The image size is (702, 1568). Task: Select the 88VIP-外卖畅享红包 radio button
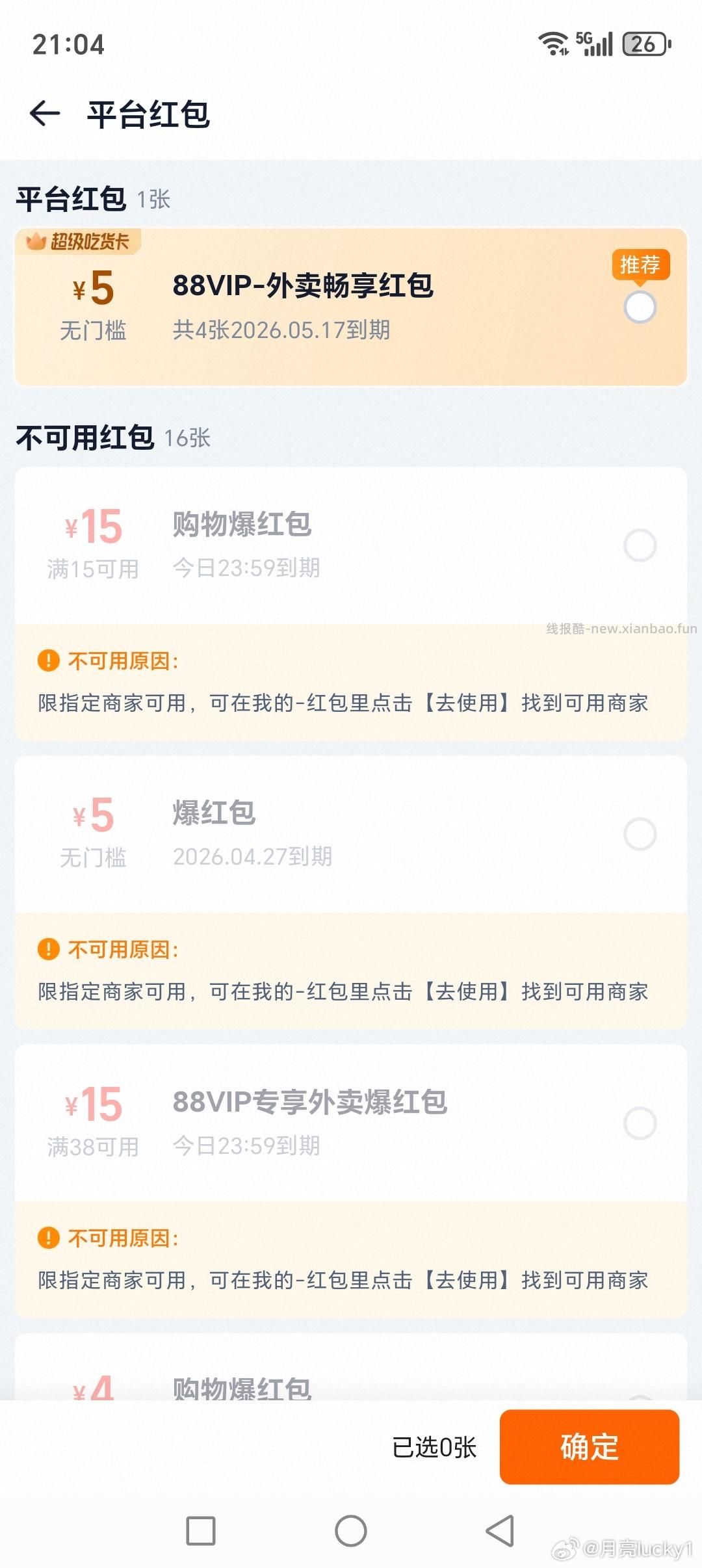pyautogui.click(x=640, y=307)
